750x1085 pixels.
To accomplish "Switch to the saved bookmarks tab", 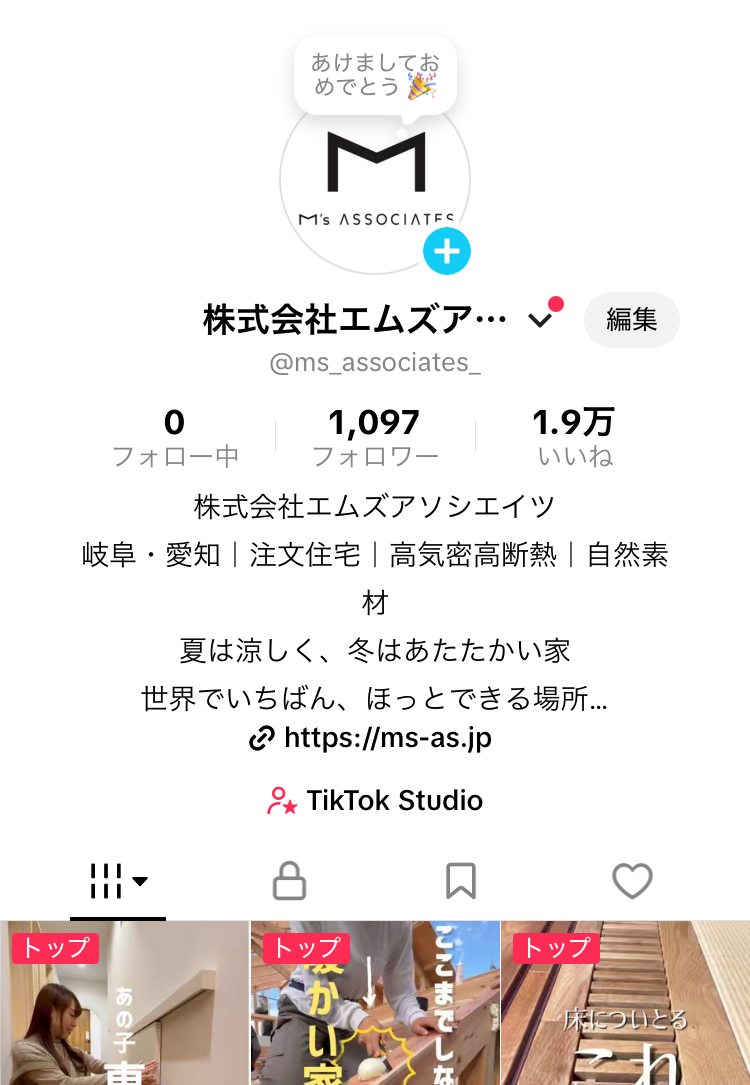I will click(x=460, y=881).
